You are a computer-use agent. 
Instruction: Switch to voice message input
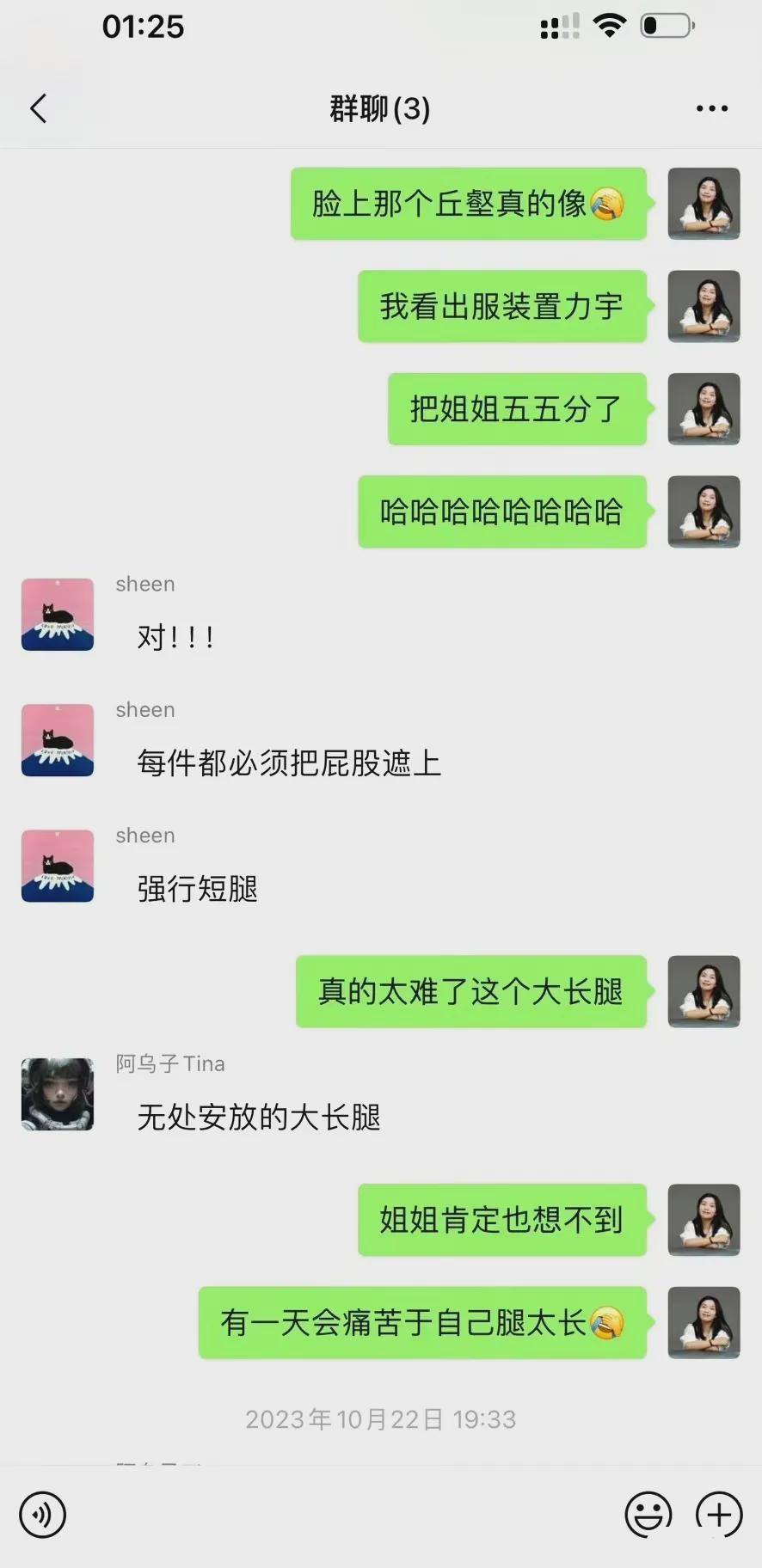click(42, 1514)
